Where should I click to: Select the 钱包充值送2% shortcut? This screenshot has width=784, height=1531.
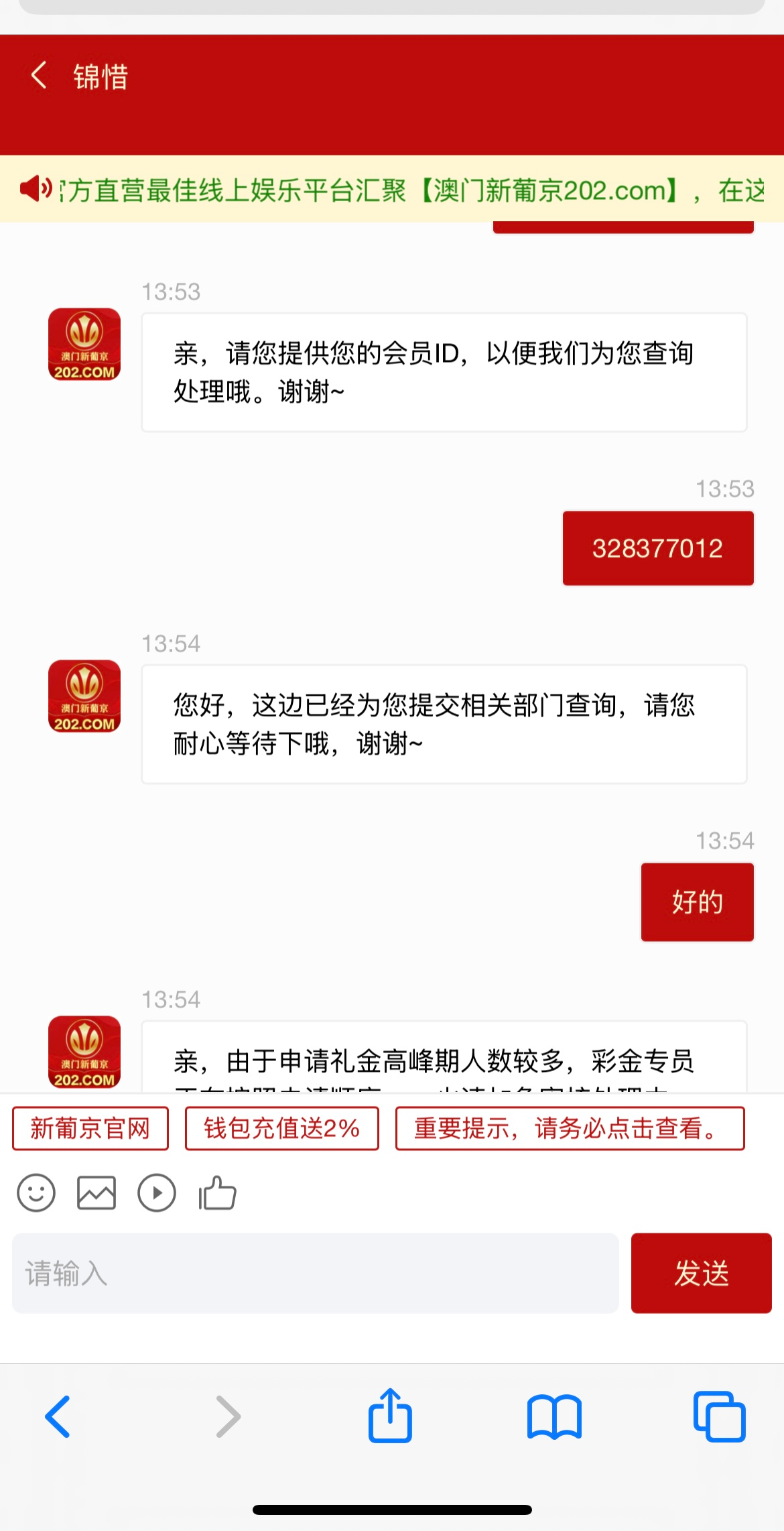[x=281, y=1129]
